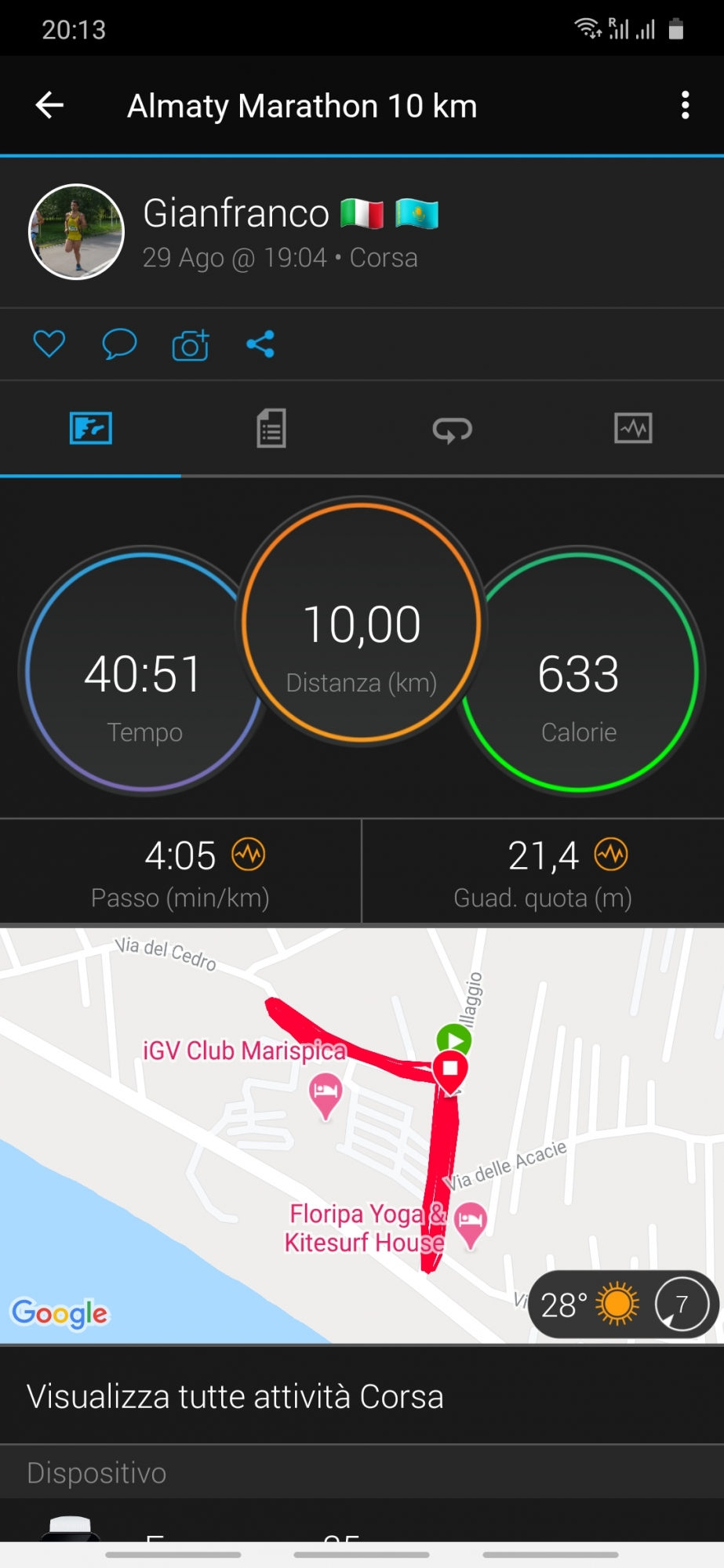Image resolution: width=724 pixels, height=1568 pixels.
Task: Select the overview summary tab
Action: pyautogui.click(x=91, y=429)
